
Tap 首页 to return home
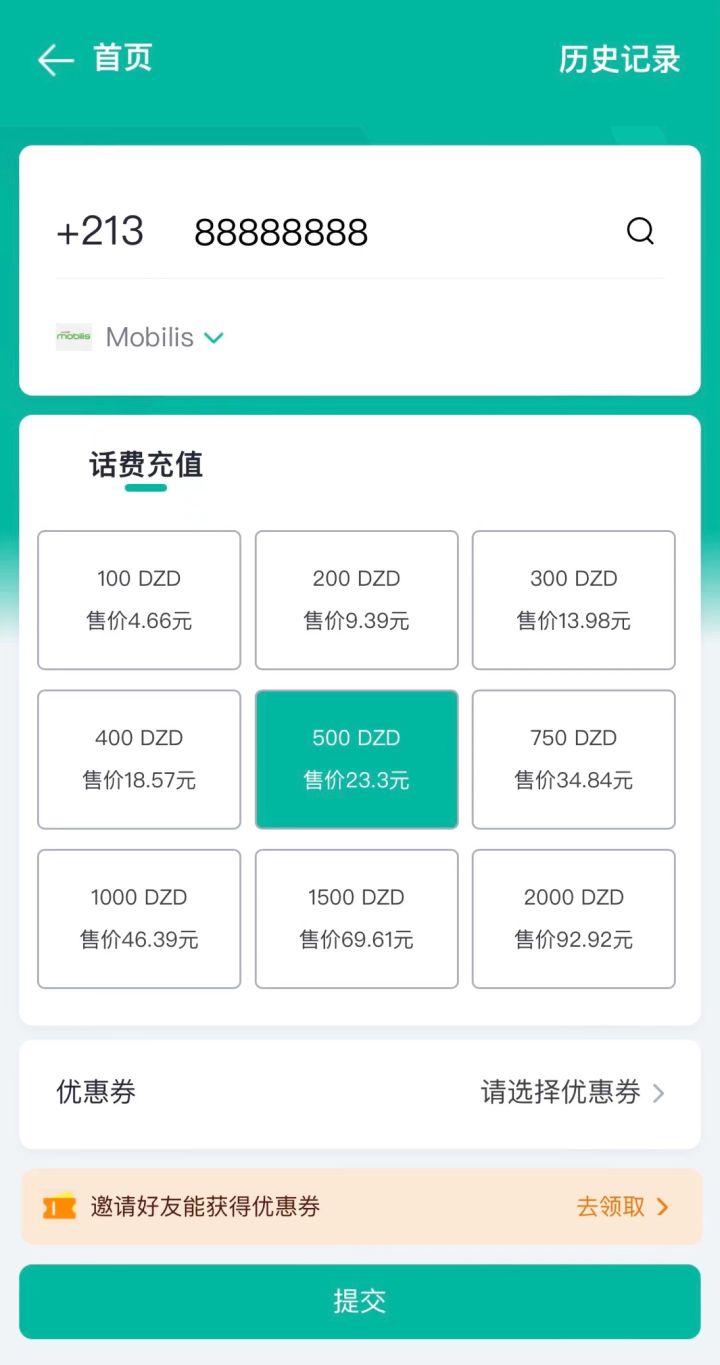tap(121, 60)
